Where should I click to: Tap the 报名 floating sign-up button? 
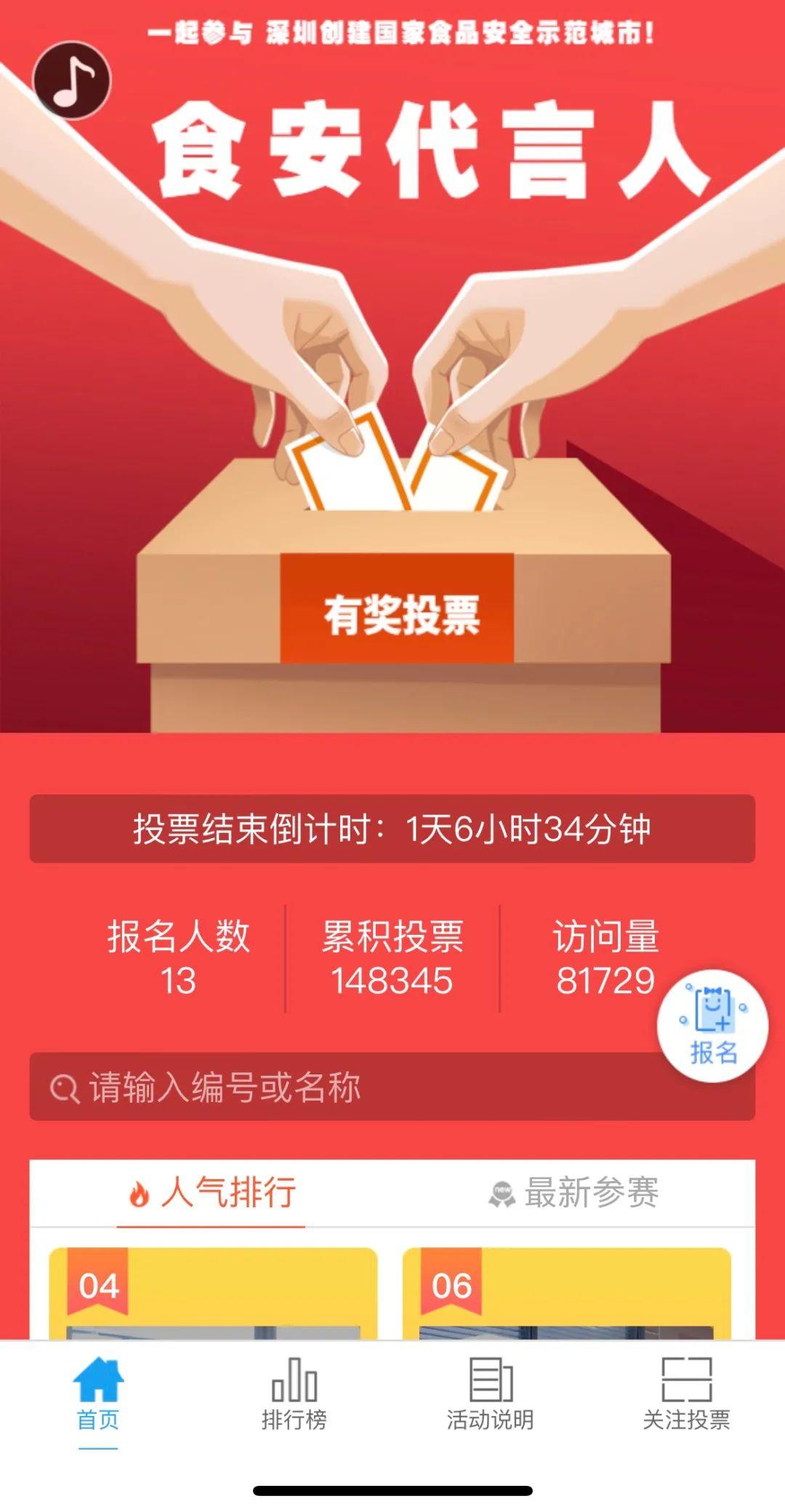(712, 1026)
